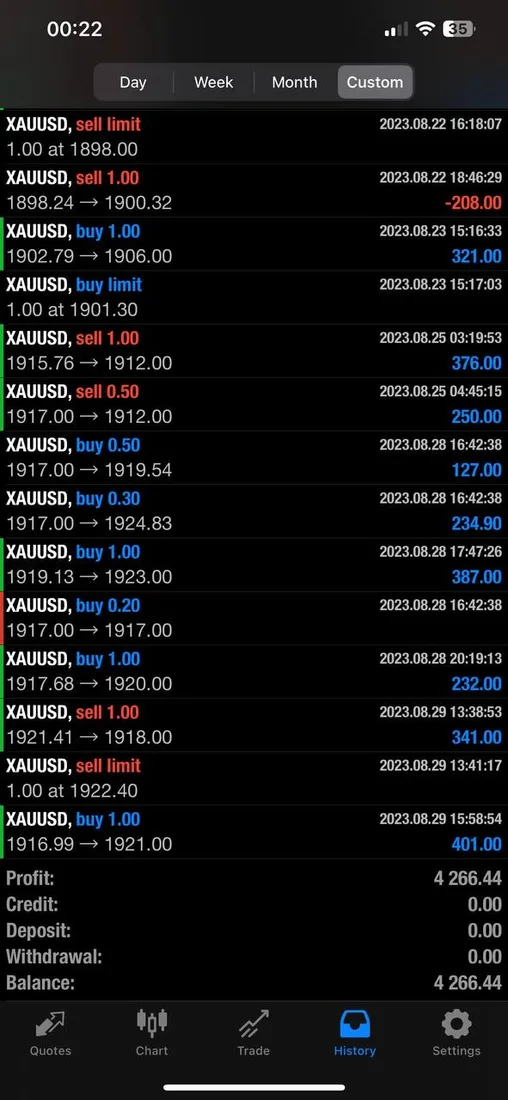Screen dimensions: 508x1100
Task: View the sell limit order at 1922.40
Action: click(254, 778)
